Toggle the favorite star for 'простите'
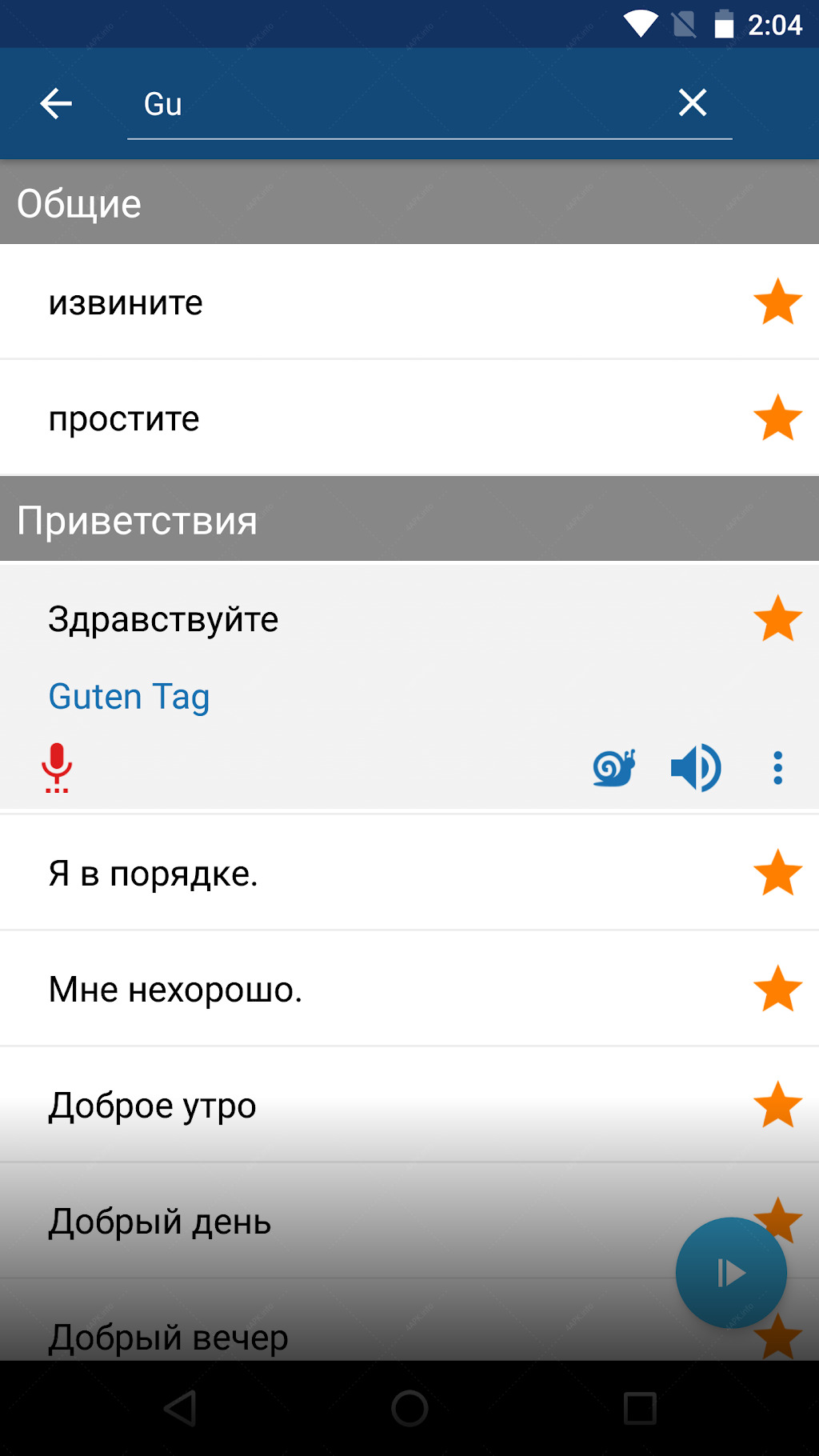The width and height of the screenshot is (819, 1456). click(x=777, y=418)
